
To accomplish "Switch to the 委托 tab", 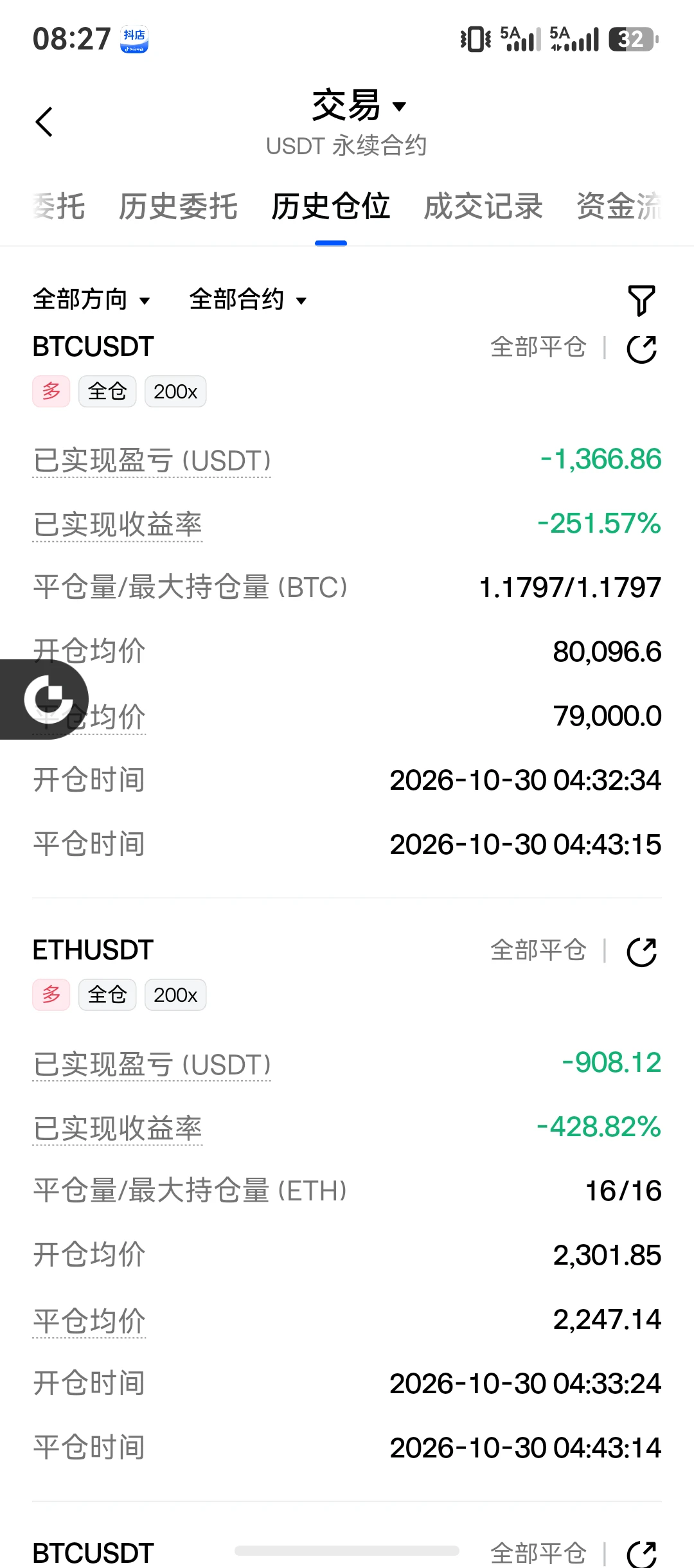I will [58, 207].
